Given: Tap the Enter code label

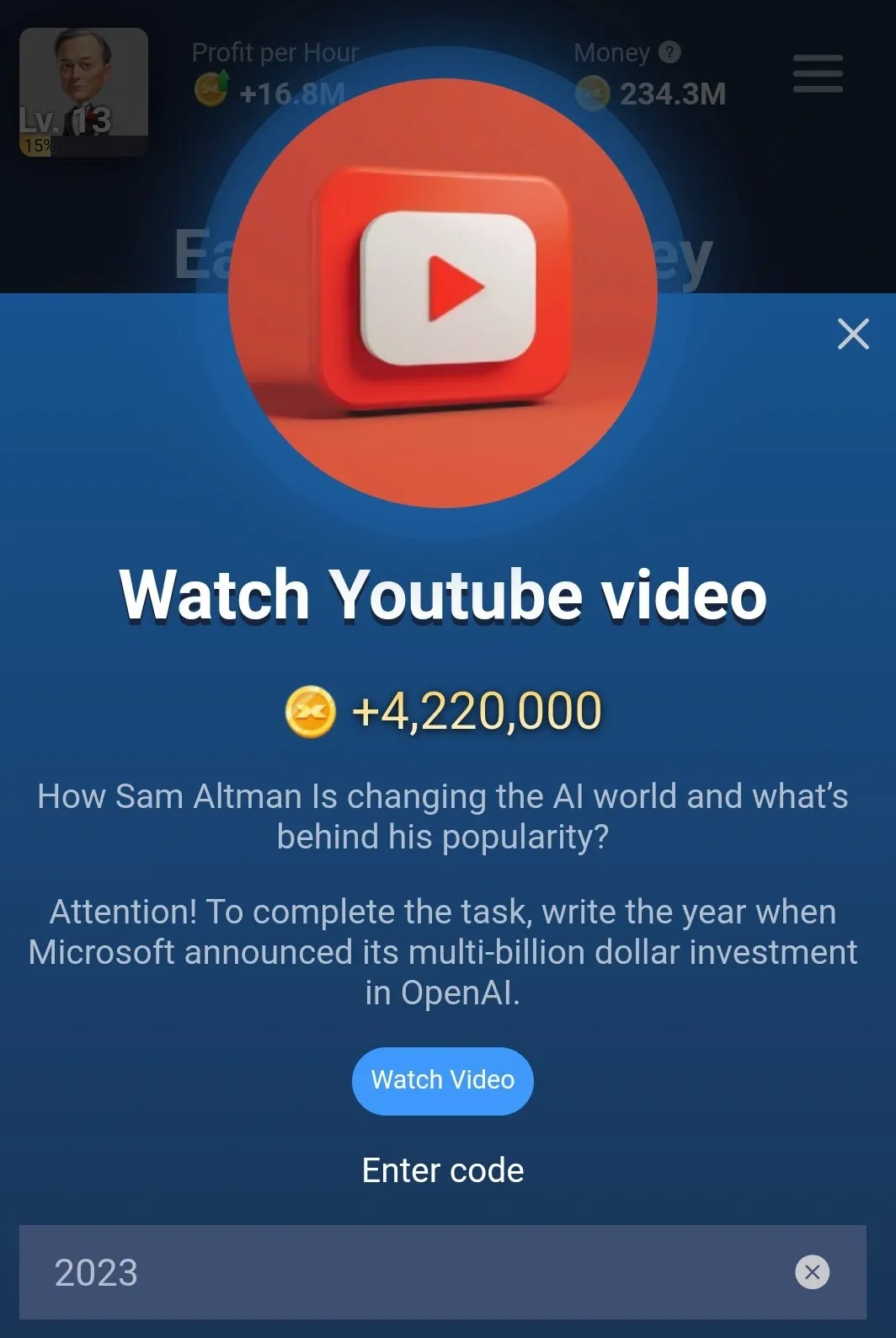Looking at the screenshot, I should click(x=442, y=1171).
